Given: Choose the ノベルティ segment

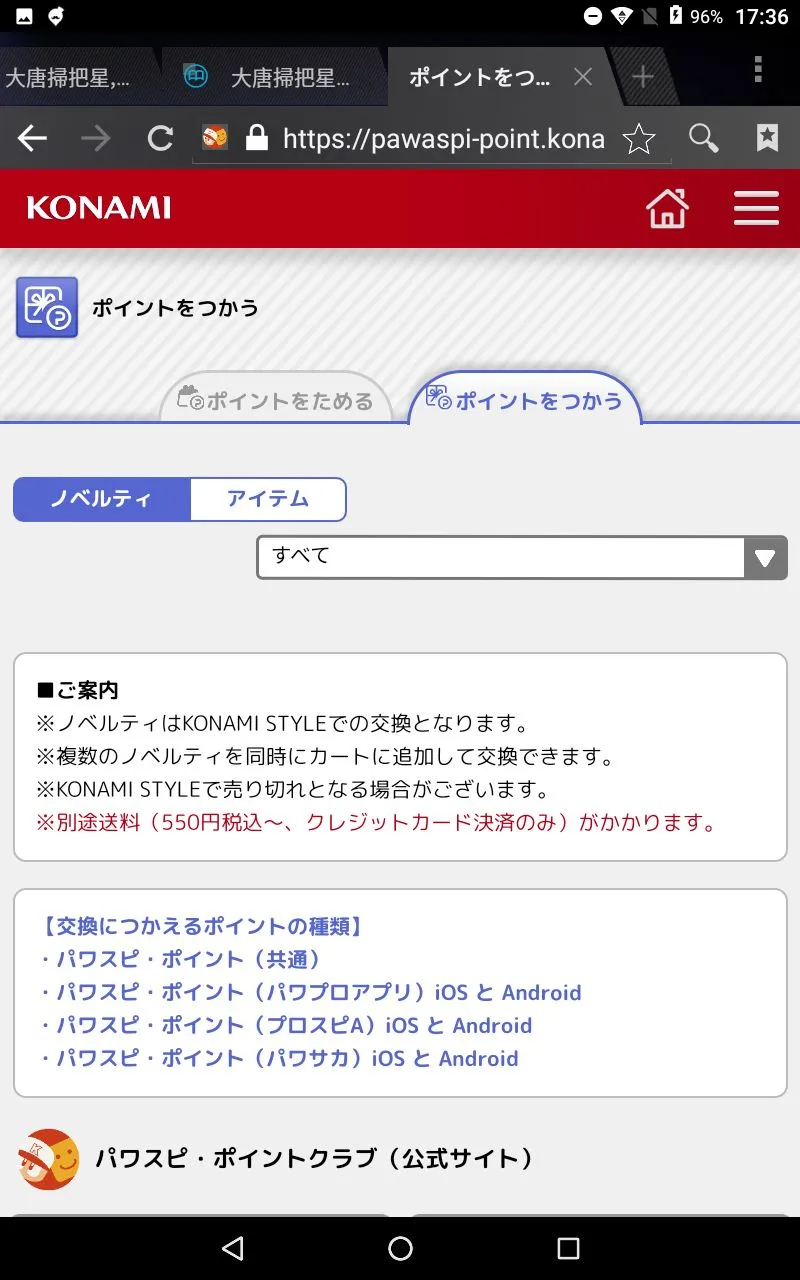Looking at the screenshot, I should pyautogui.click(x=101, y=499).
